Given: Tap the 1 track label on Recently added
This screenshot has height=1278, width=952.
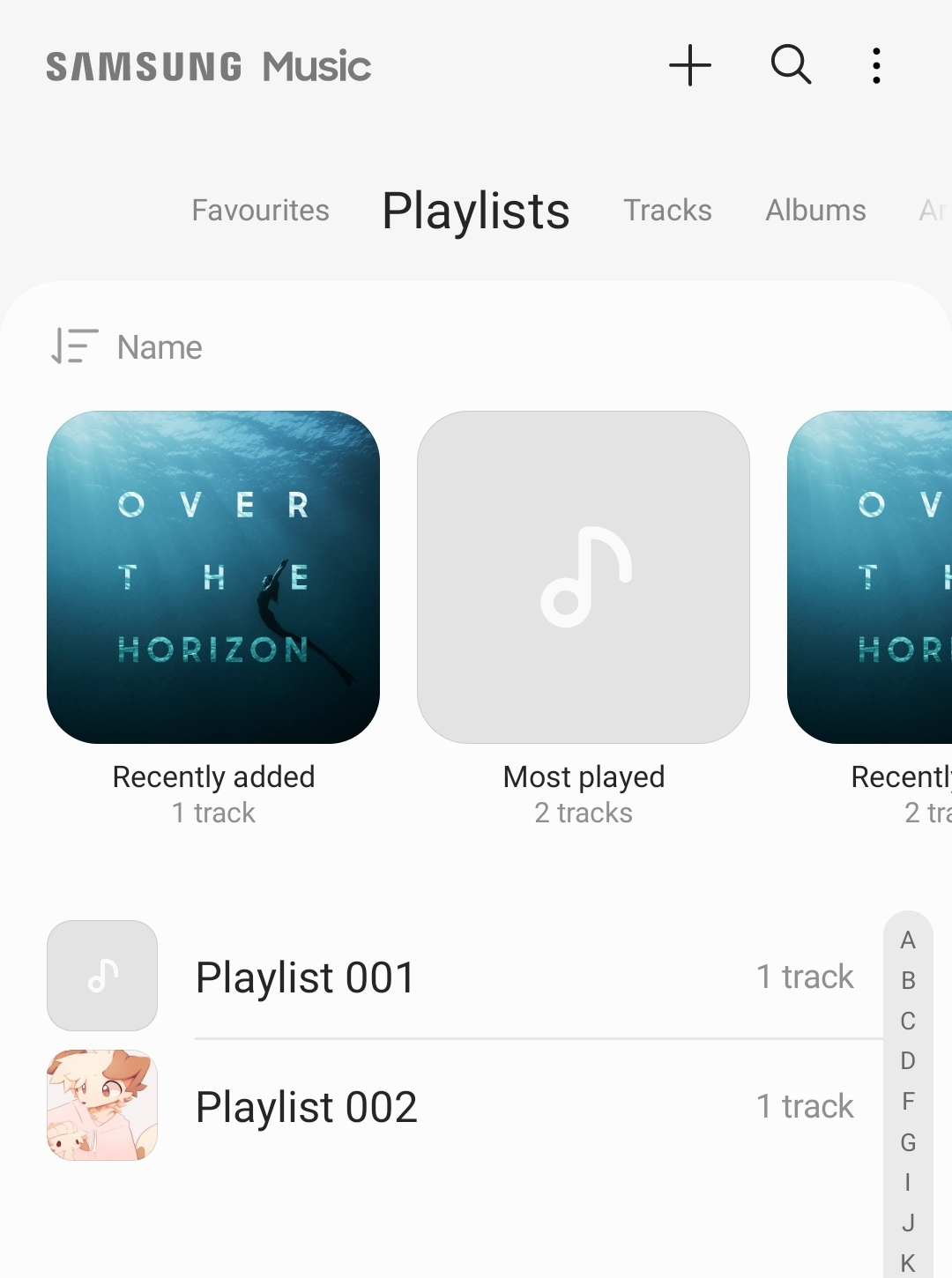Looking at the screenshot, I should (212, 813).
